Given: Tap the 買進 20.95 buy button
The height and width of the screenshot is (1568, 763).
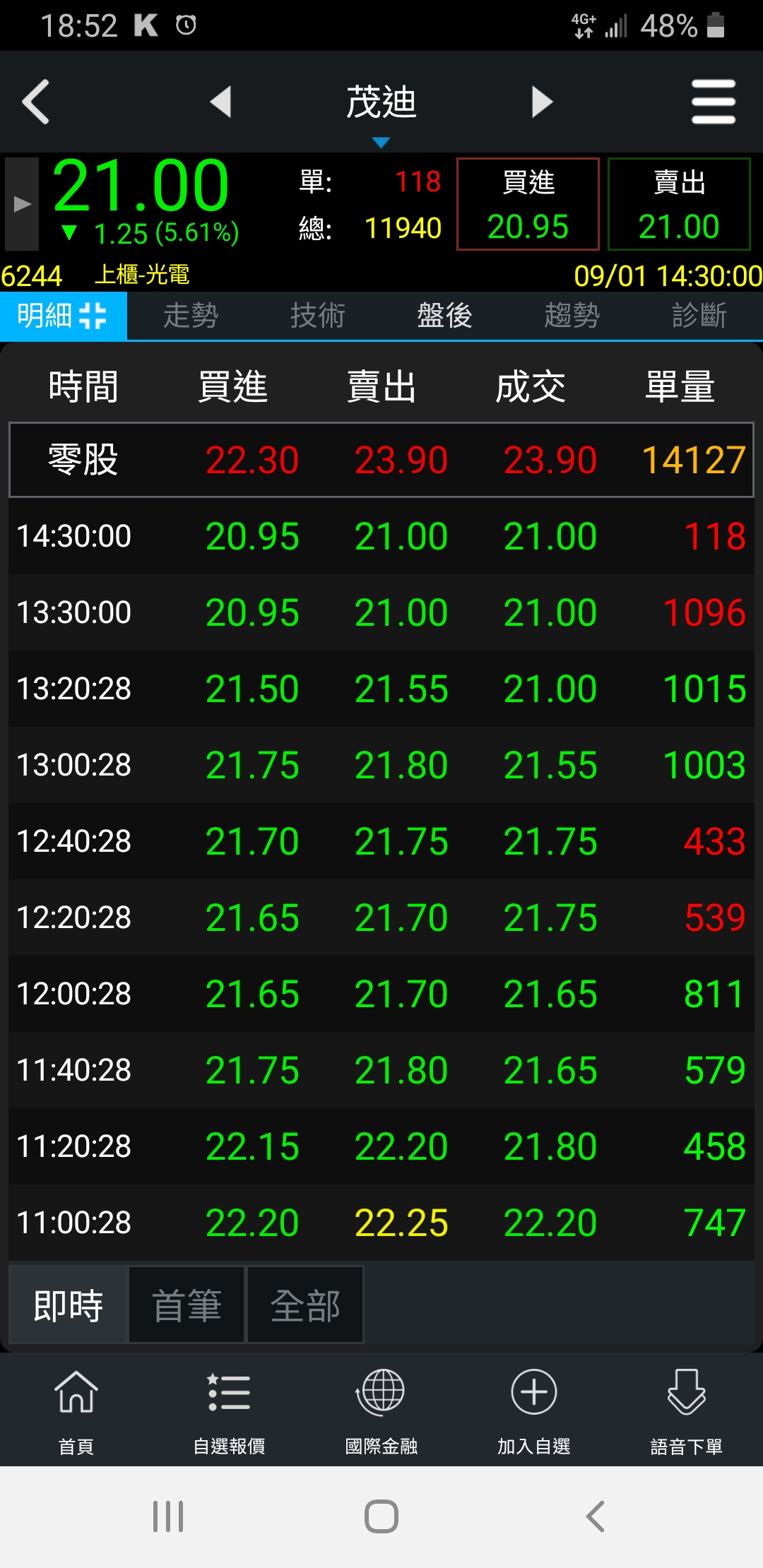Looking at the screenshot, I should coord(528,204).
